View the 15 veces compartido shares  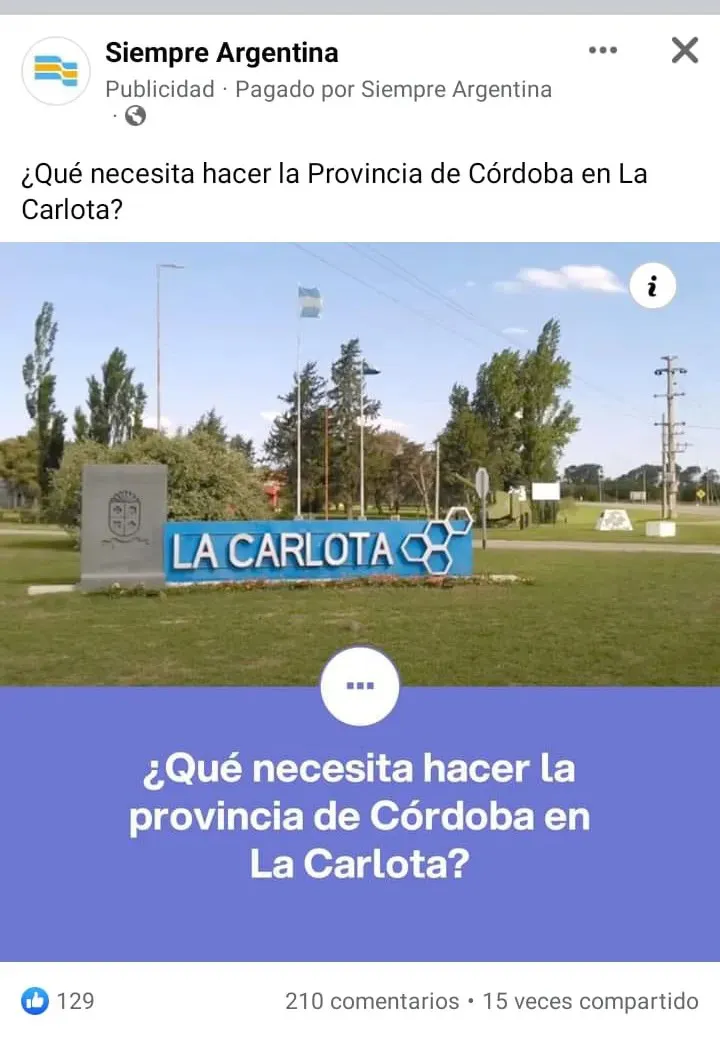point(590,1001)
